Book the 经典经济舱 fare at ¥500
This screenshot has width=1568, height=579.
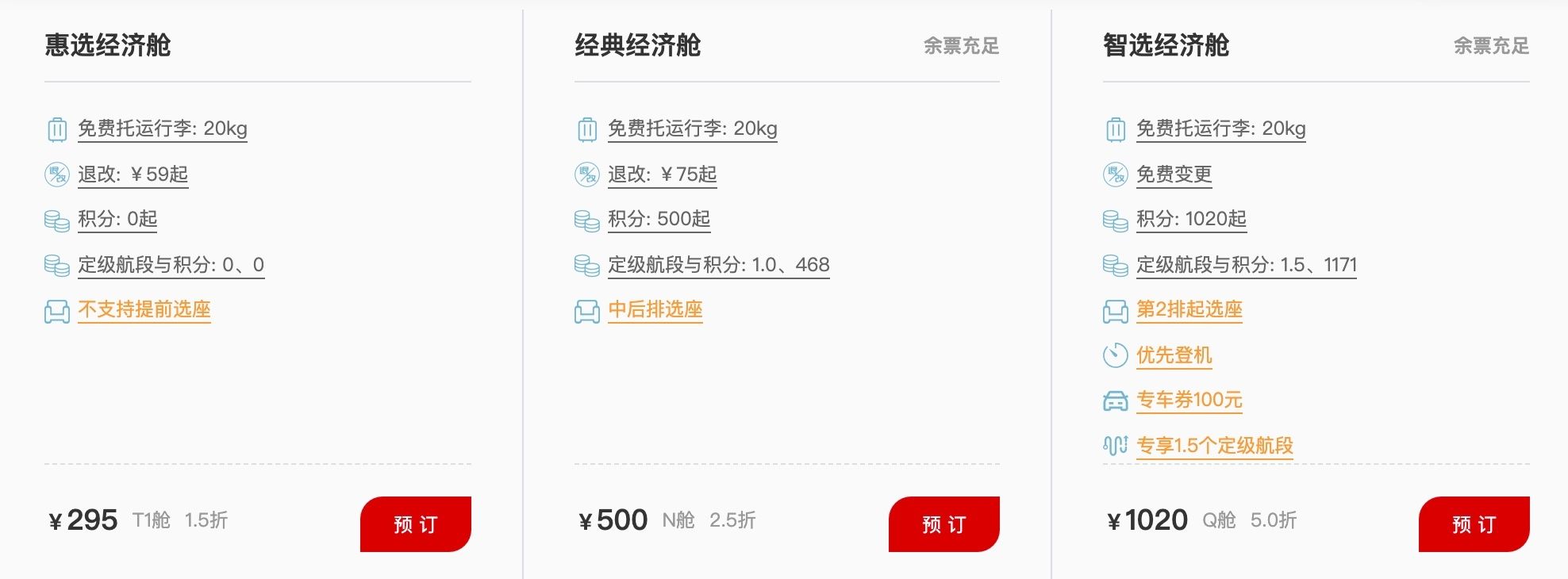point(943,523)
